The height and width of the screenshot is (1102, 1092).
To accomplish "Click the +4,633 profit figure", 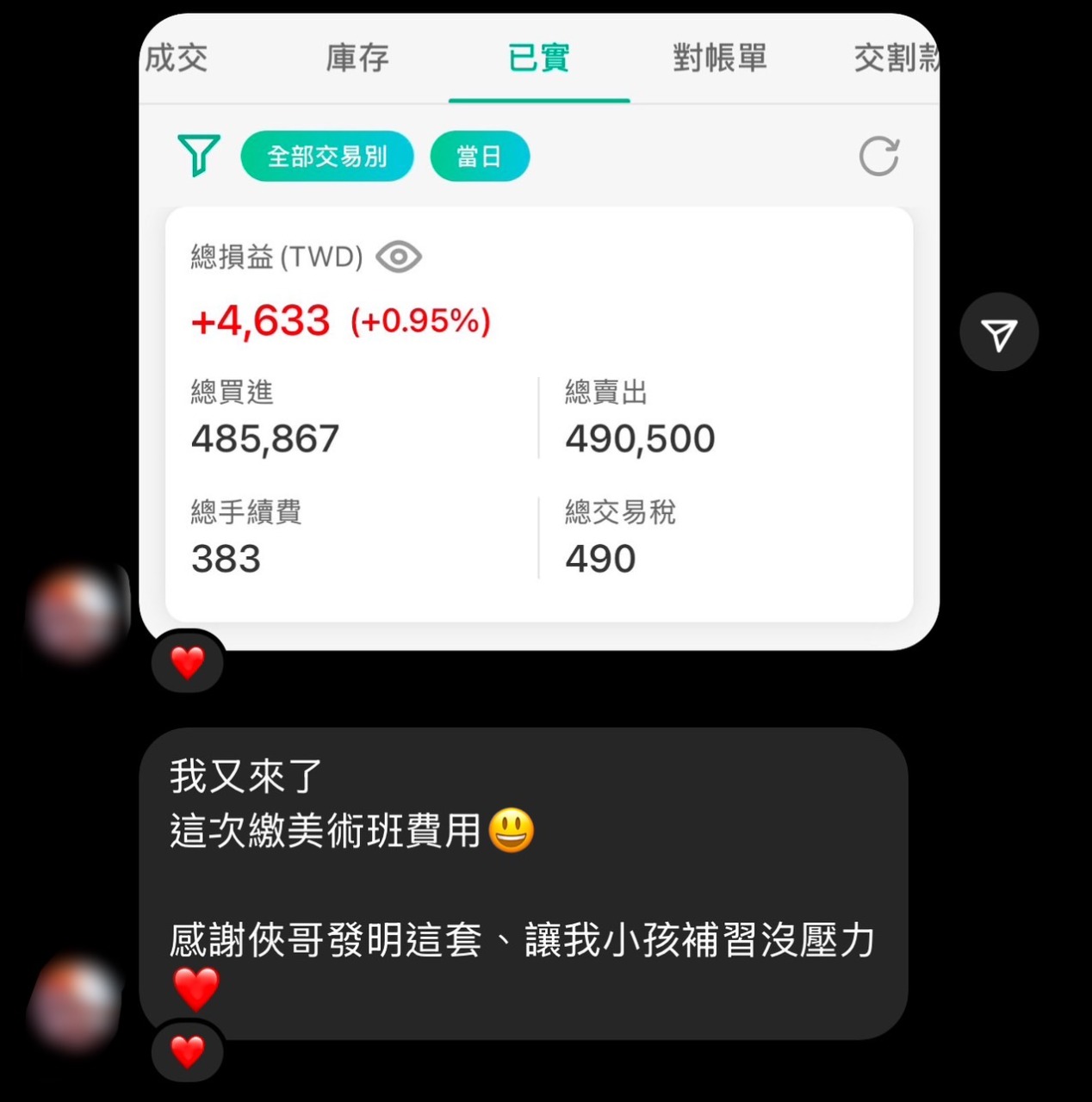I will coord(258,319).
